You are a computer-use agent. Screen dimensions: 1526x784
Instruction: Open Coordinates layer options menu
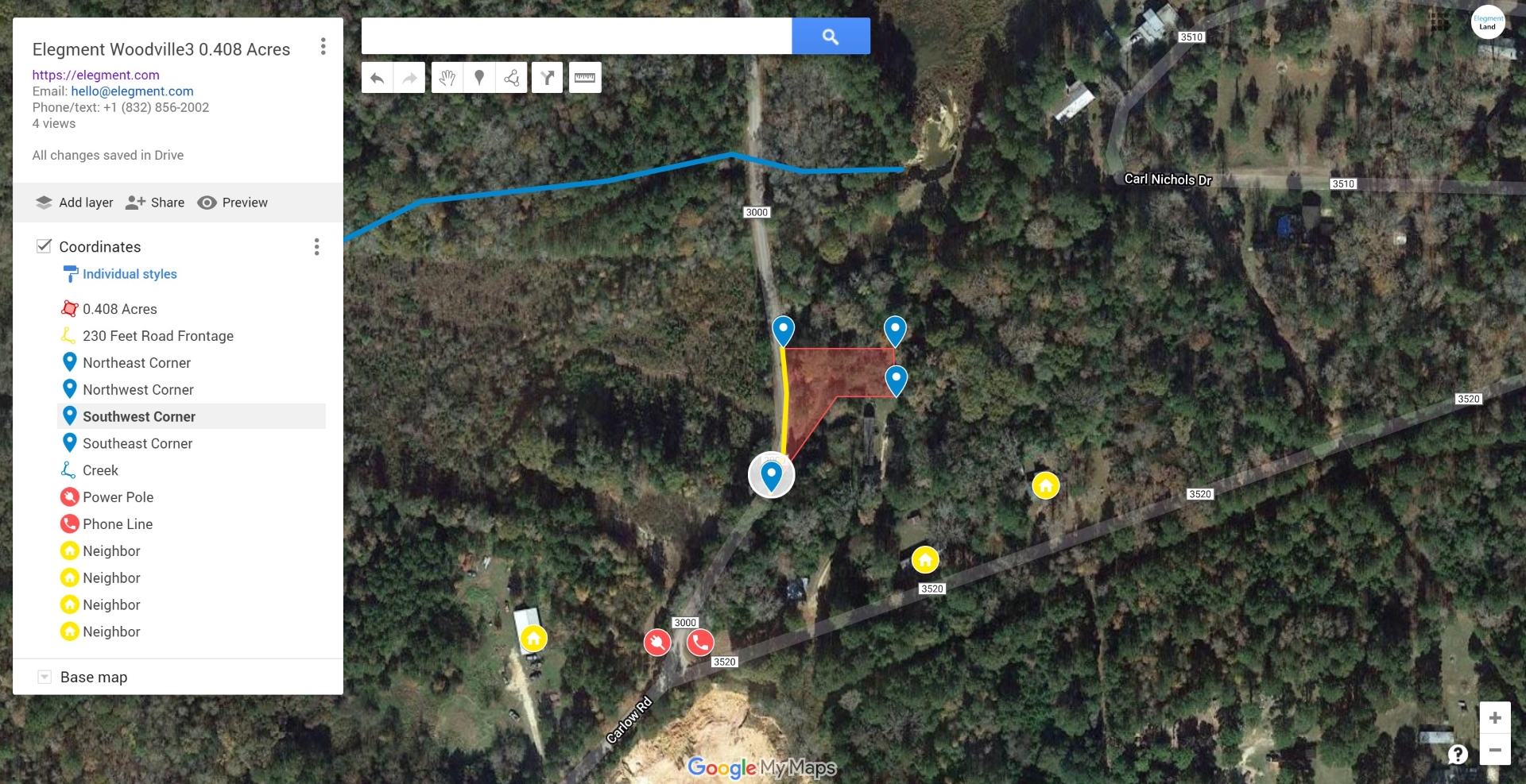pos(316,247)
